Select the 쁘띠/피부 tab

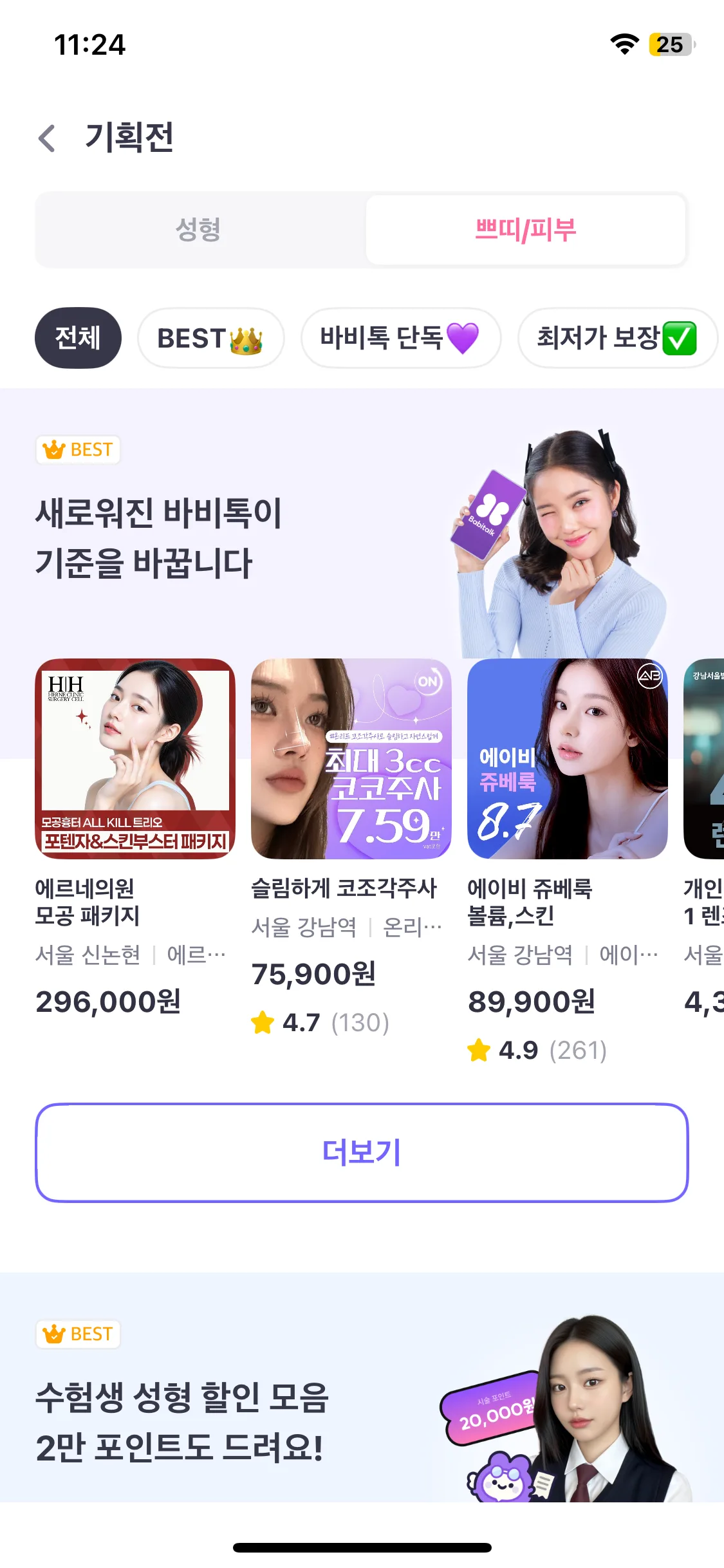point(525,230)
